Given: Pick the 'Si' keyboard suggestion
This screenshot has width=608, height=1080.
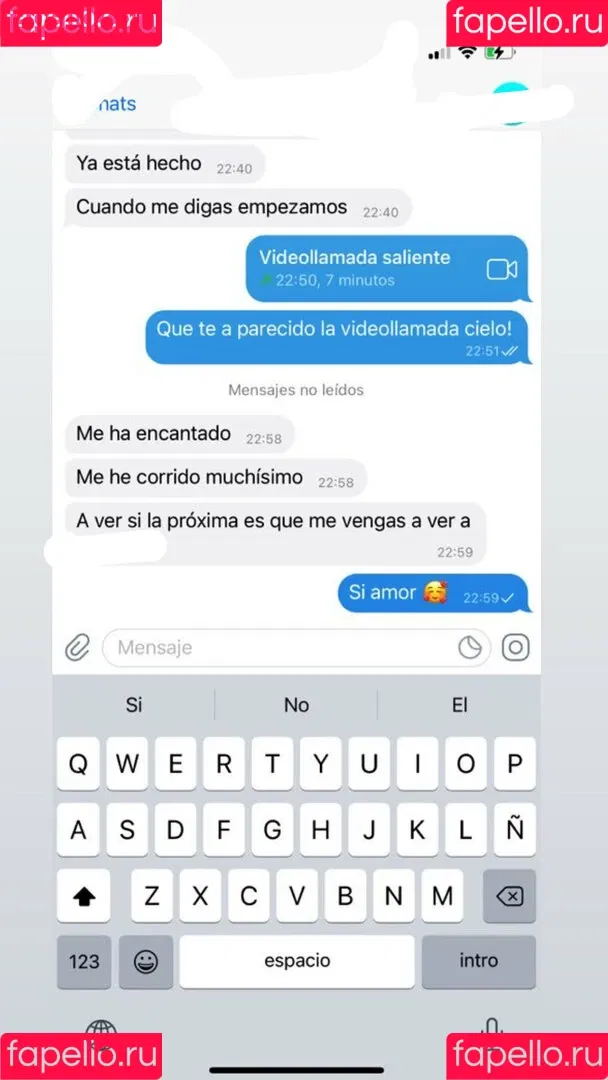Looking at the screenshot, I should [134, 705].
